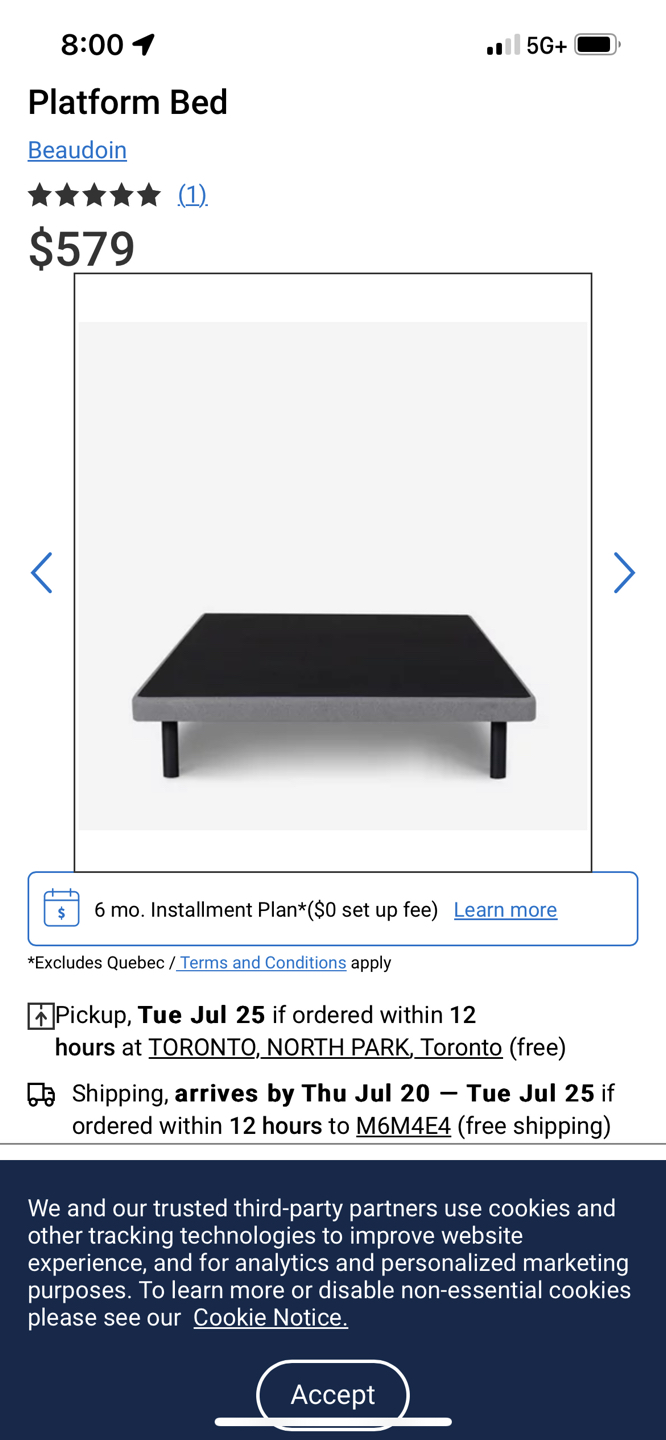Viewport: 666px width, 1440px height.
Task: Open the Beaudoin brand link
Action: (x=77, y=150)
